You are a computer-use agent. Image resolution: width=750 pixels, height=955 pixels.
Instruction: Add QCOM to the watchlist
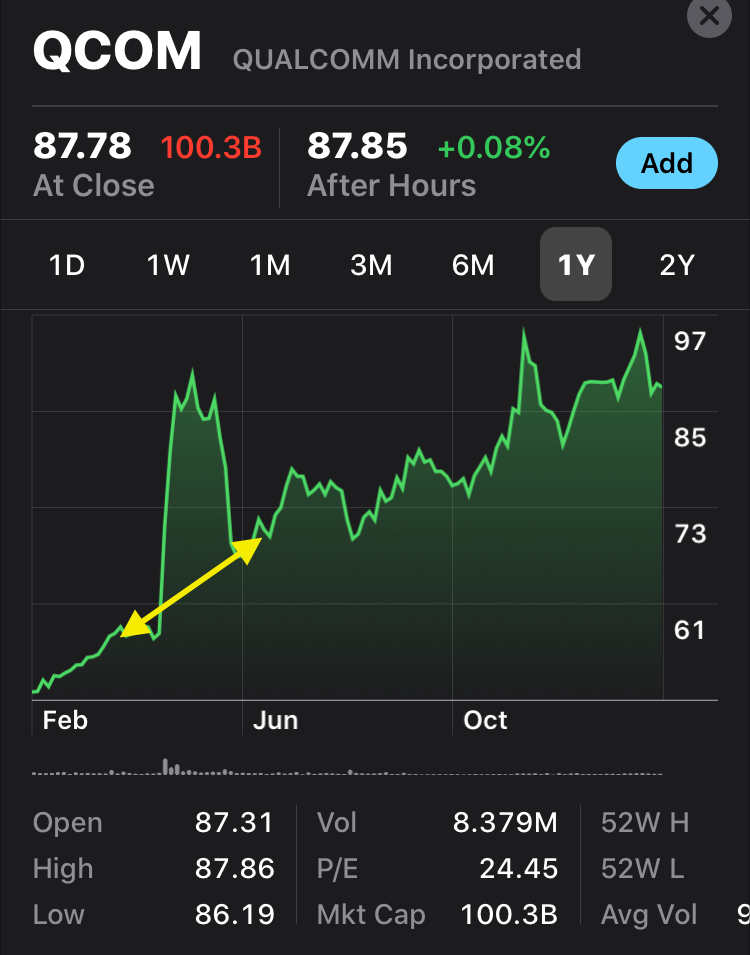(667, 162)
